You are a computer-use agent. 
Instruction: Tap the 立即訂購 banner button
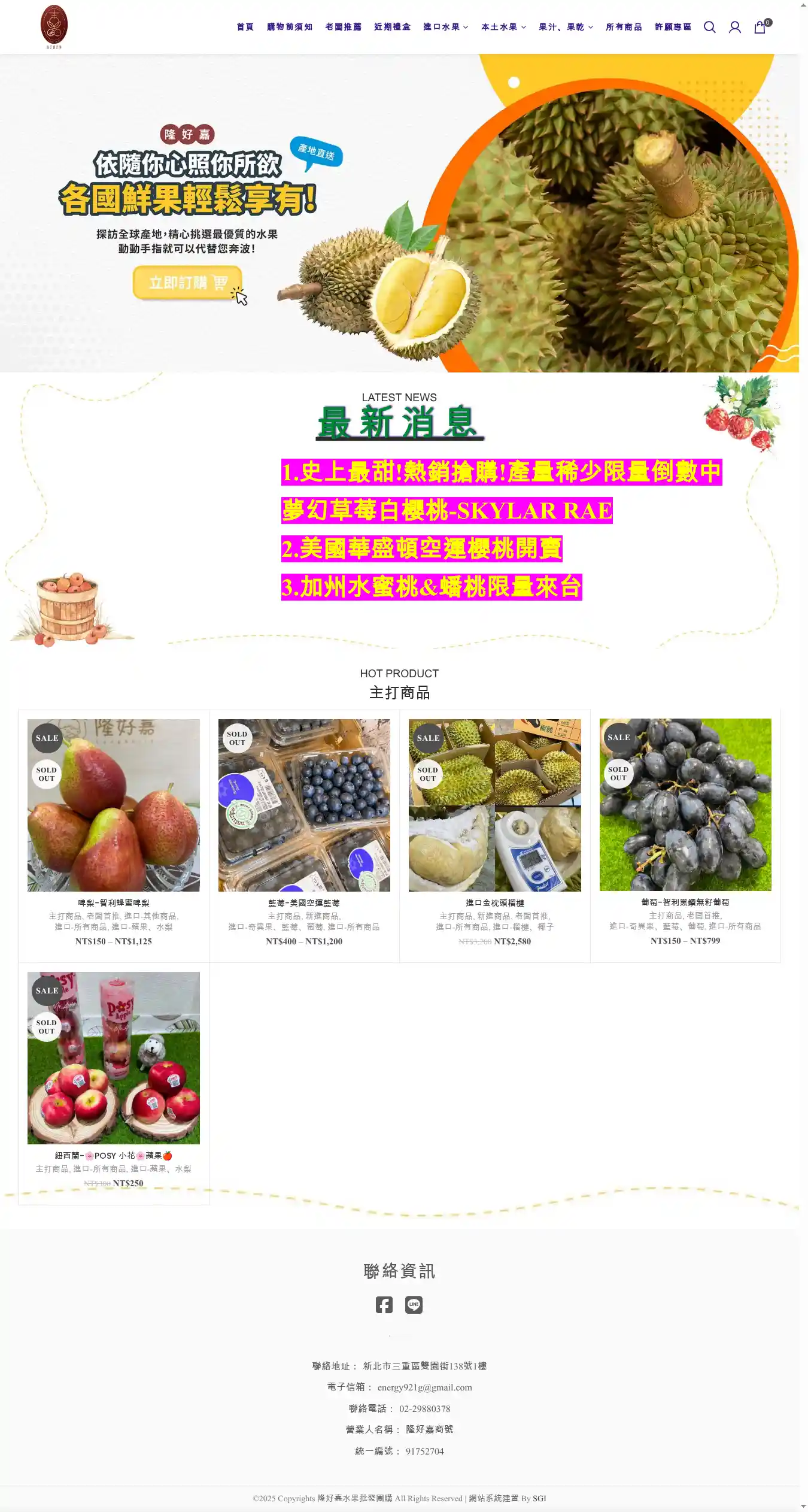coord(187,282)
